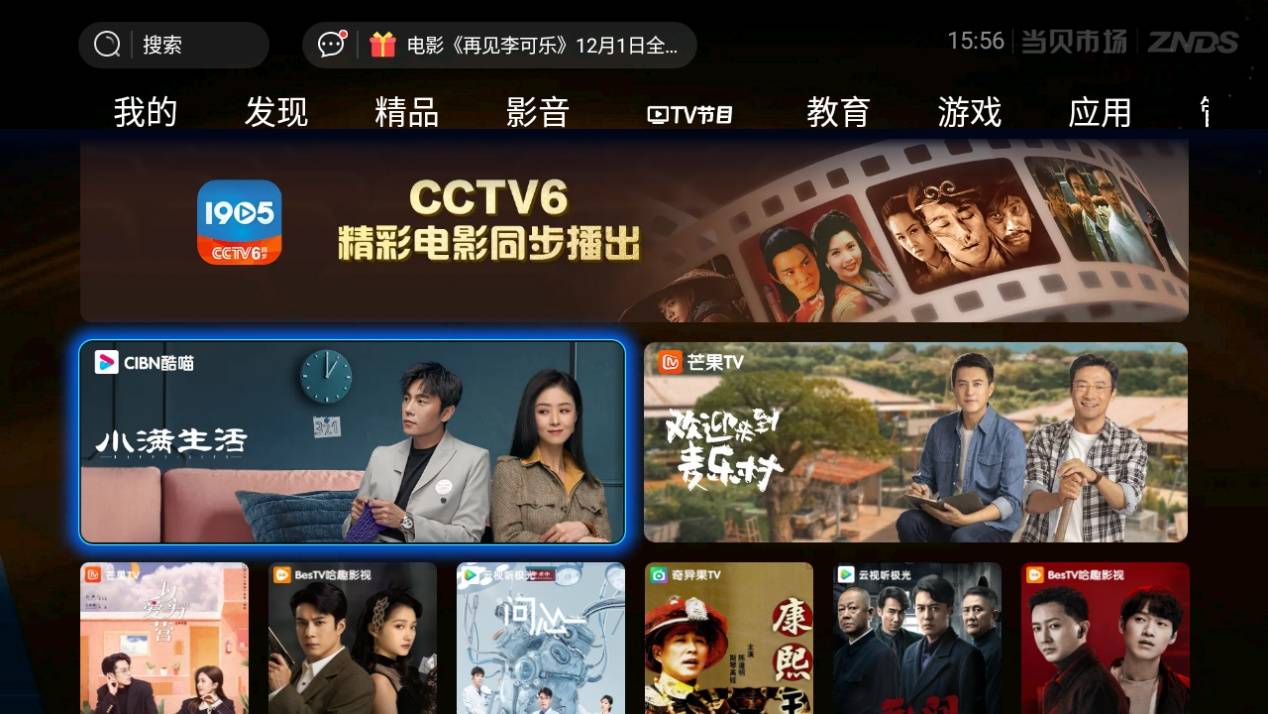Open the search box
Screen dimensions: 1268x714
click(x=173, y=45)
